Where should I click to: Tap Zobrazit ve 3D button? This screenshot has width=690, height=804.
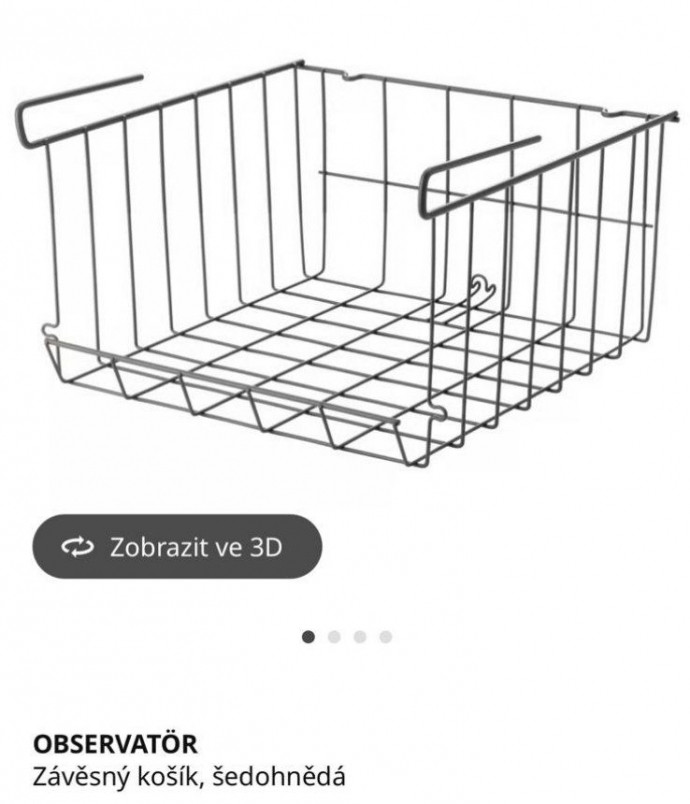point(177,547)
